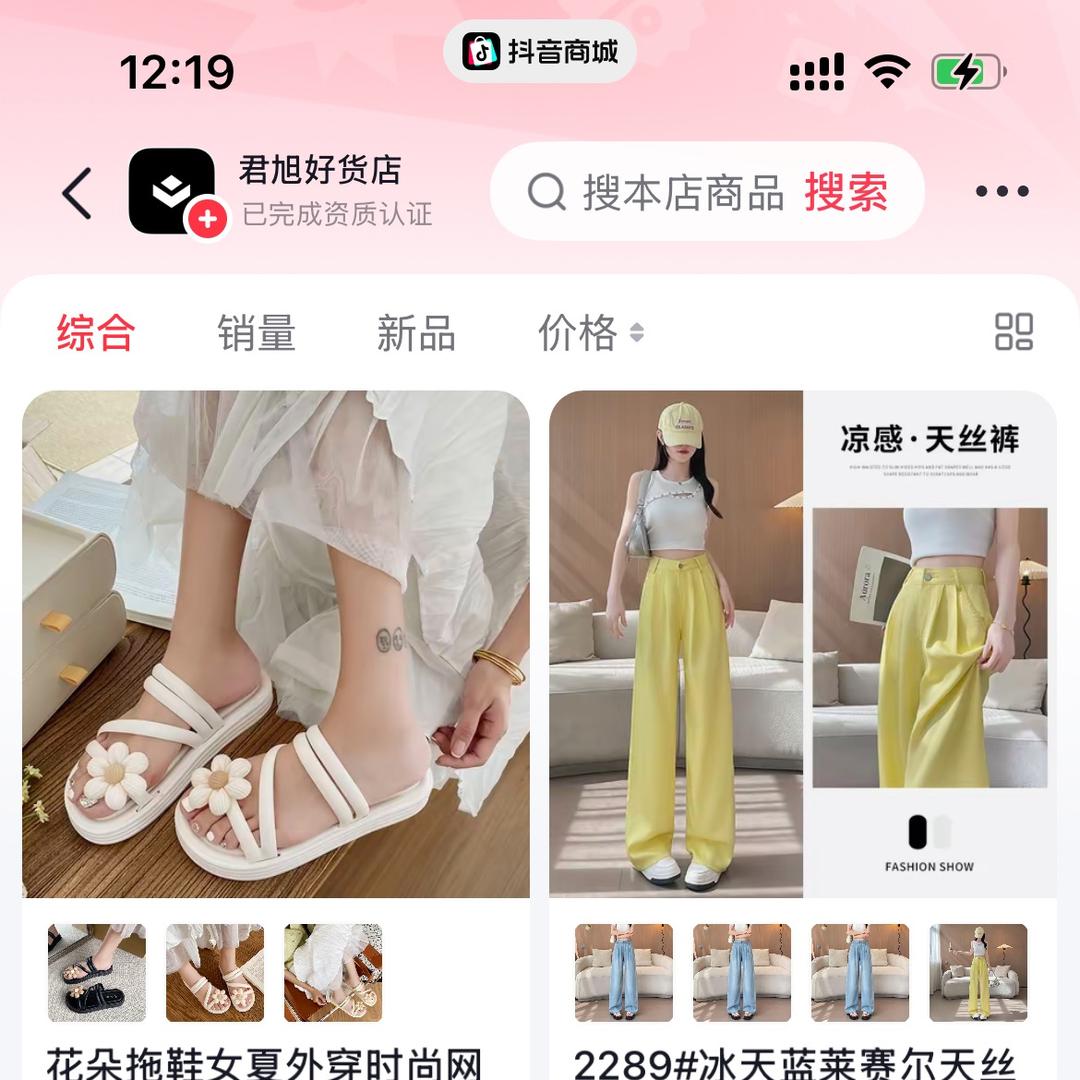The height and width of the screenshot is (1080, 1080).
Task: Select the 综合 sorting tab
Action: pyautogui.click(x=96, y=333)
